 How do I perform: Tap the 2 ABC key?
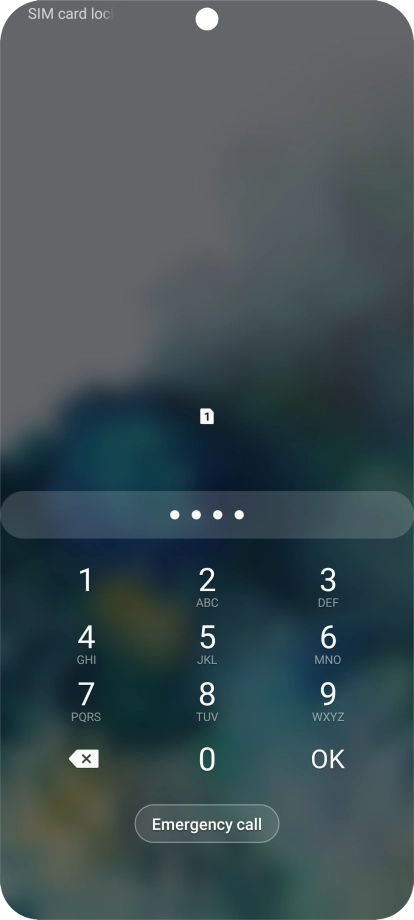click(207, 587)
